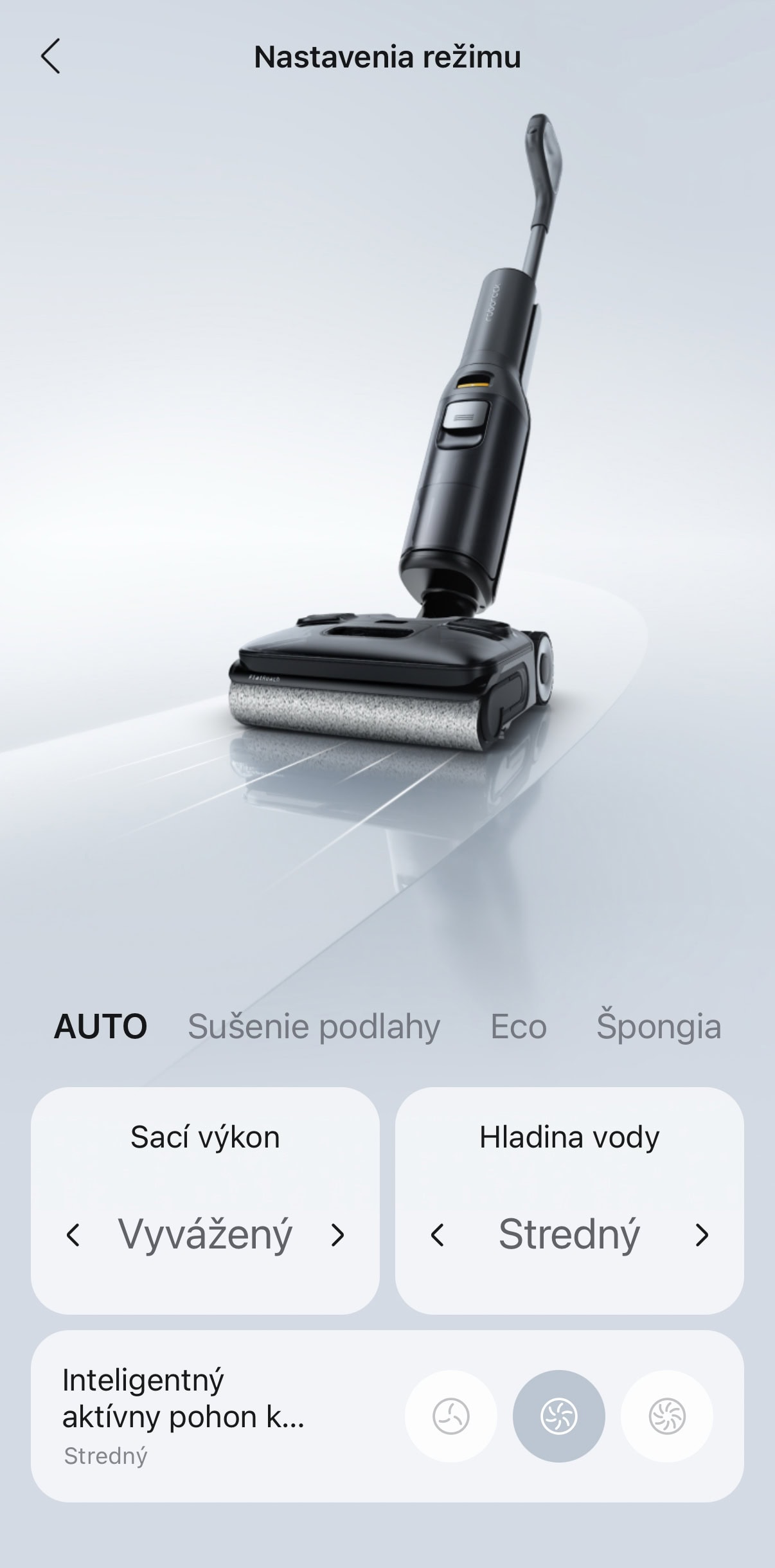Switch to Sušenie podlahy mode
The image size is (775, 1568).
(314, 1027)
